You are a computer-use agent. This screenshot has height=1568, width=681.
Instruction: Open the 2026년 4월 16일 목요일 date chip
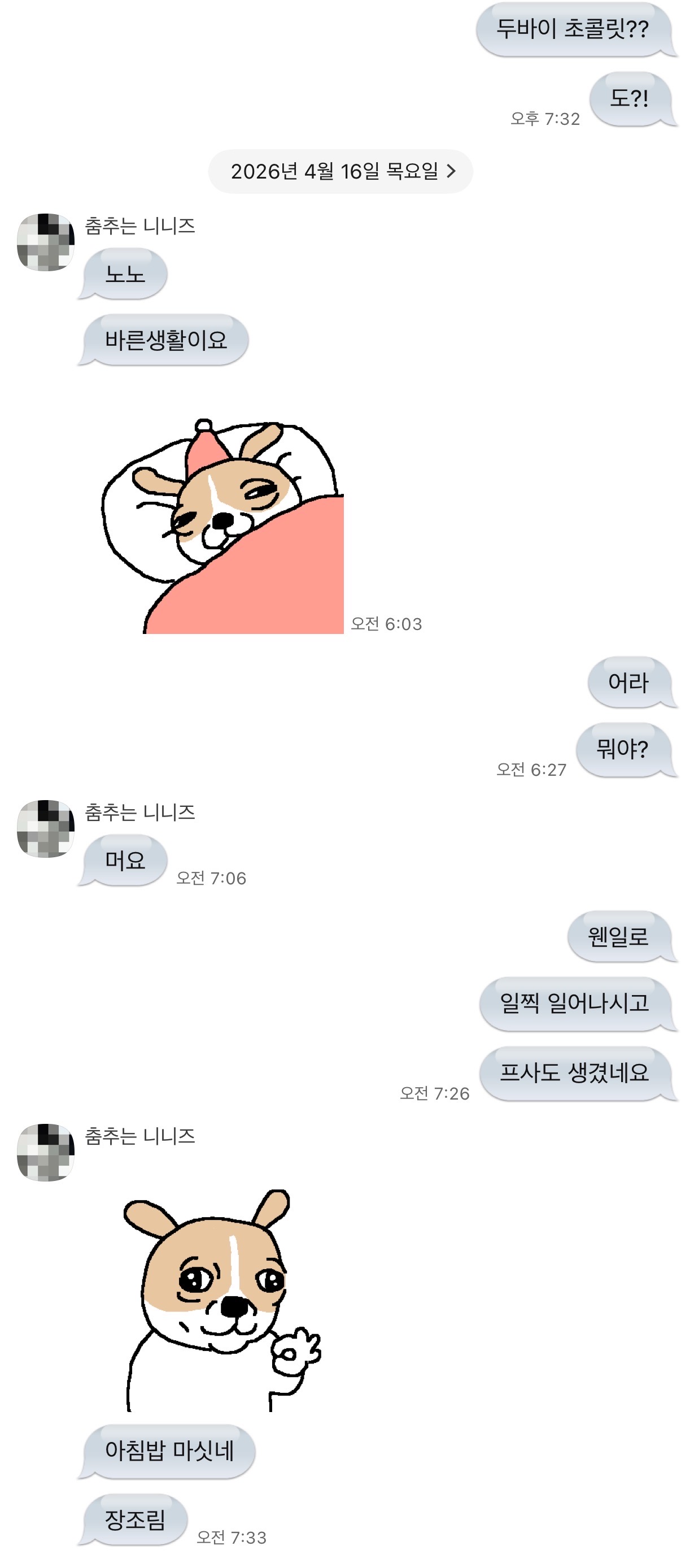[x=340, y=172]
